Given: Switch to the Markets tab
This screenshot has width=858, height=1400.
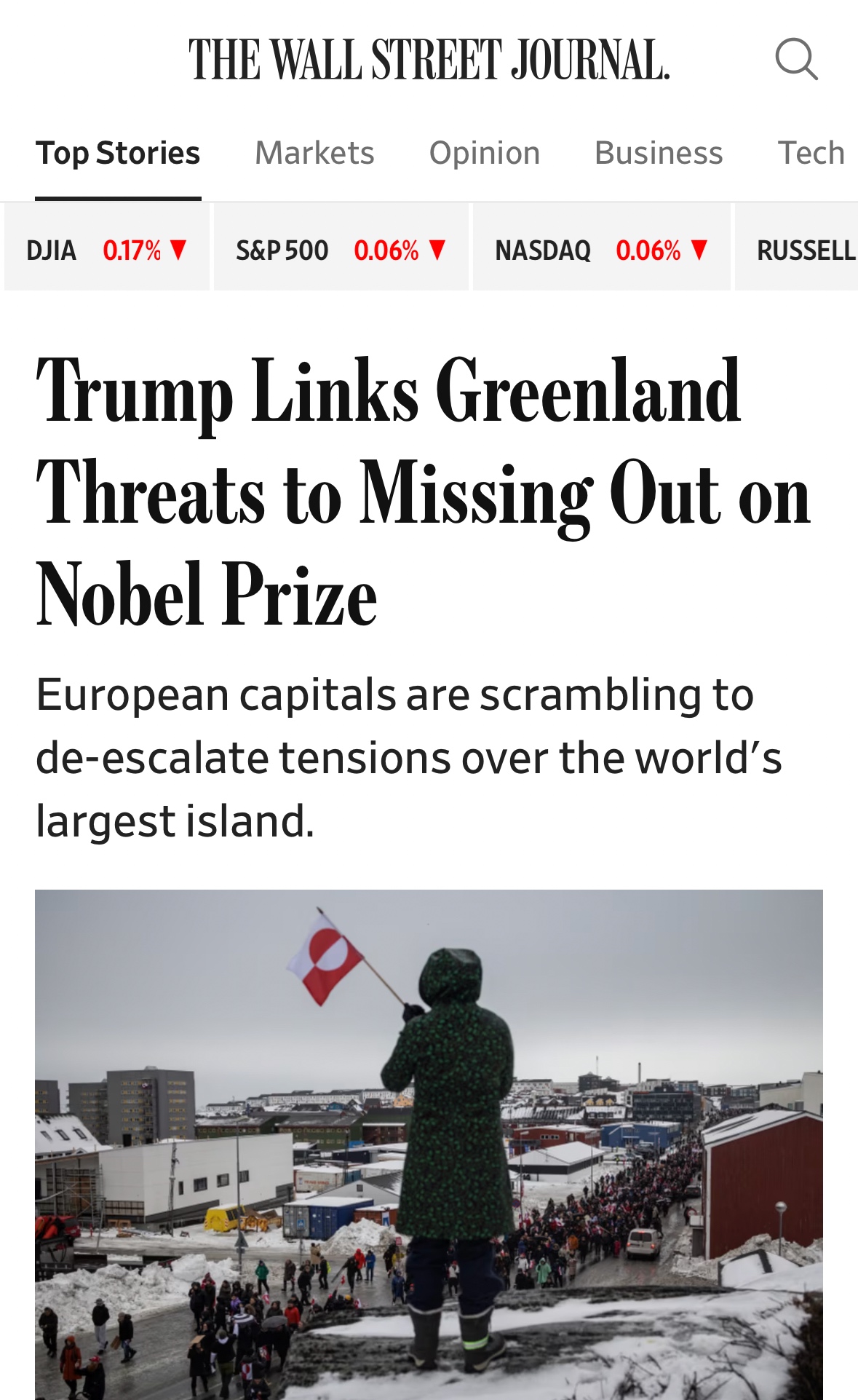Looking at the screenshot, I should 314,154.
